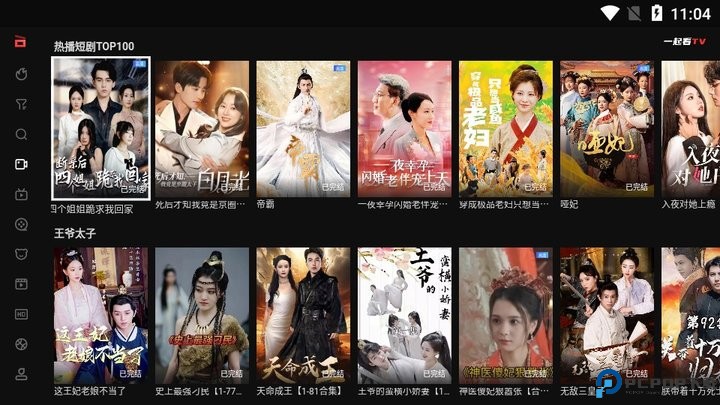Open the short drama 帝霸

pyautogui.click(x=303, y=128)
